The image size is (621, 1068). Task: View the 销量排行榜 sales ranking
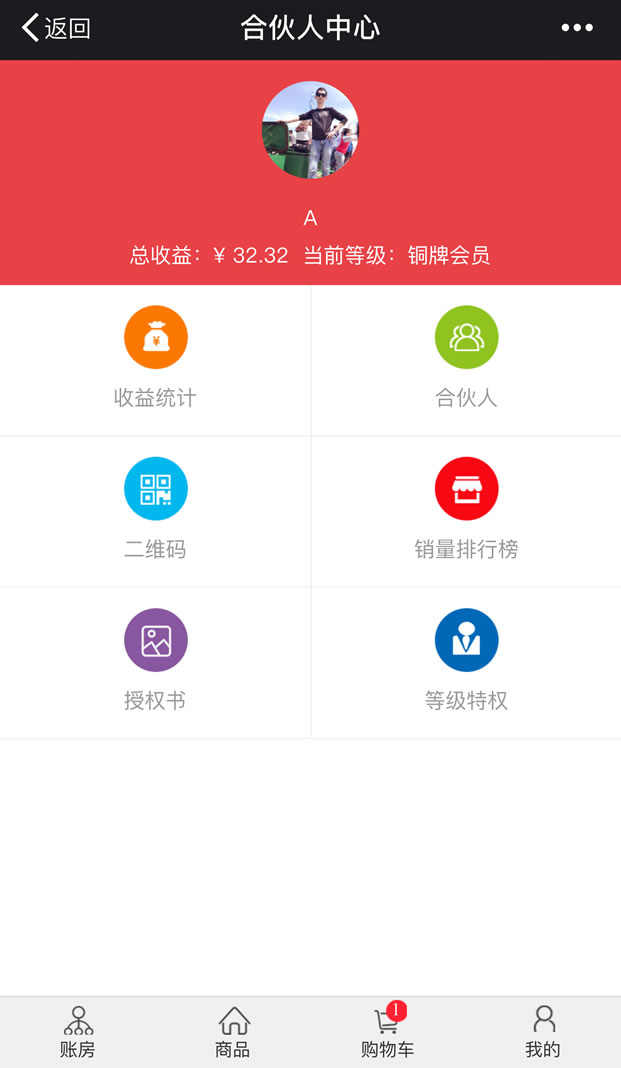tap(466, 512)
